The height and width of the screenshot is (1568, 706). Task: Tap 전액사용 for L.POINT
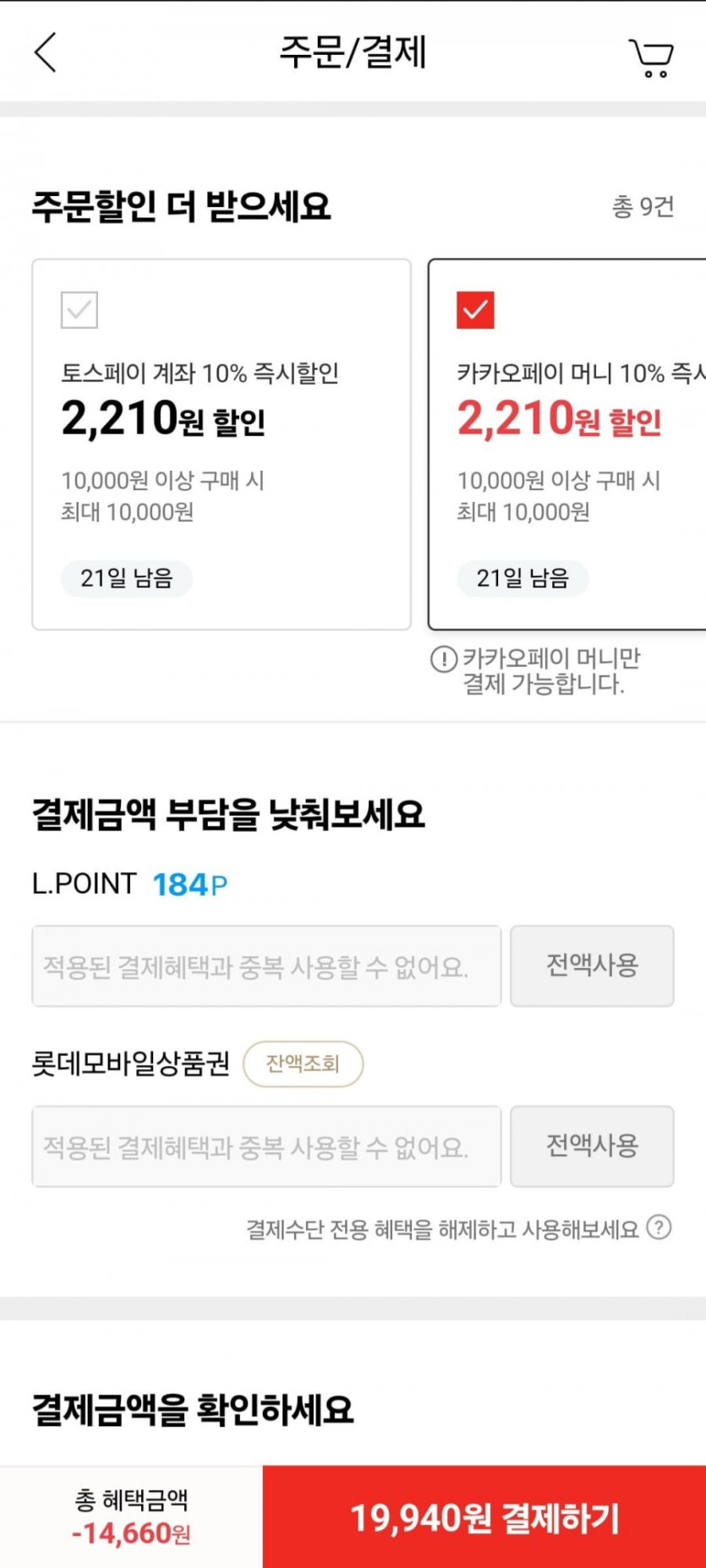(592, 966)
